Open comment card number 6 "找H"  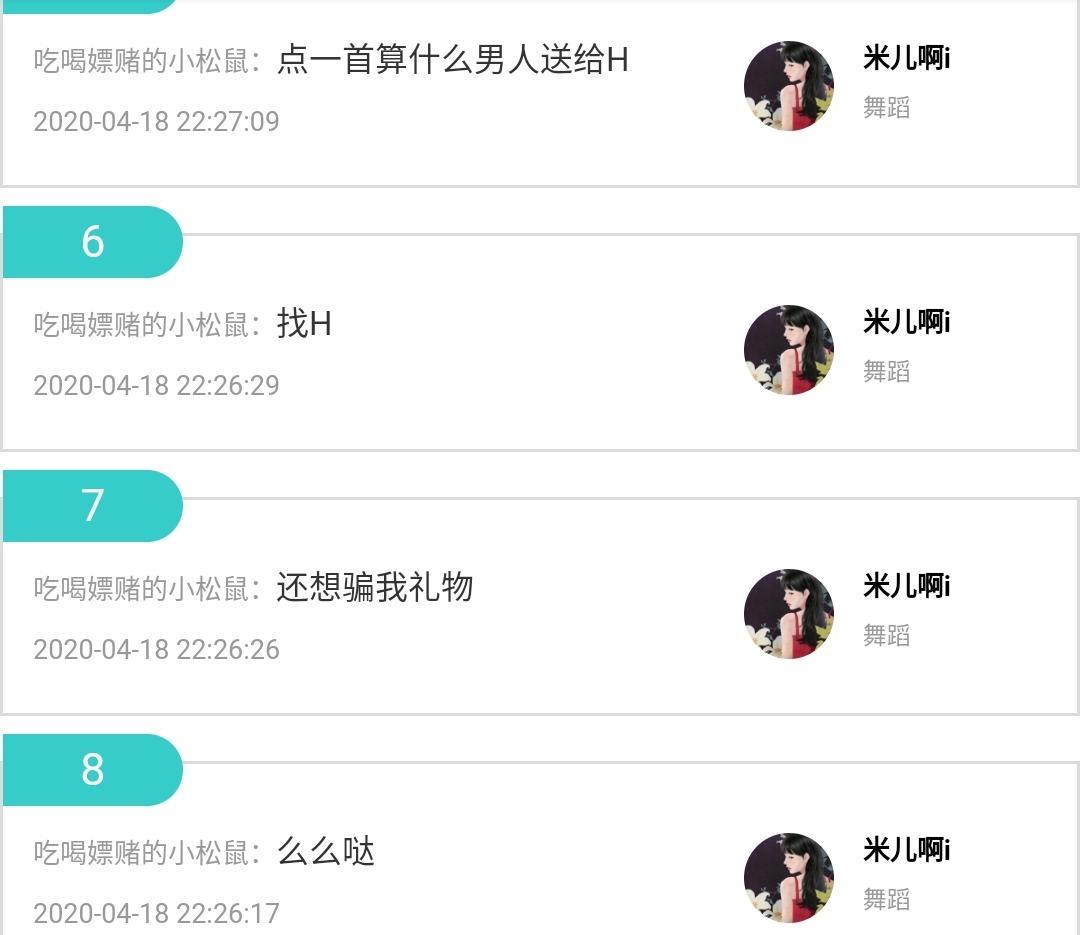pos(304,325)
